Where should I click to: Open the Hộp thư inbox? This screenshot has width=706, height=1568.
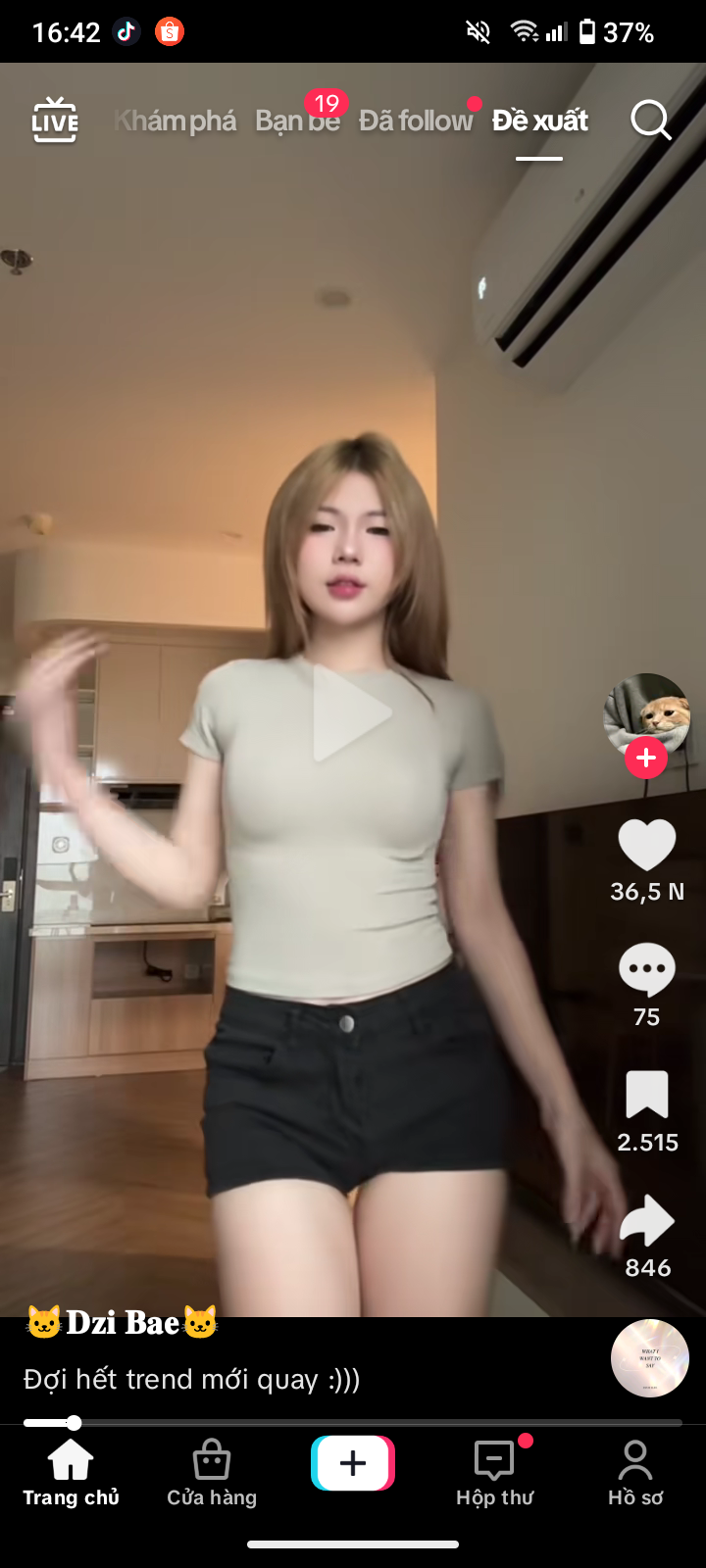pos(495,1473)
